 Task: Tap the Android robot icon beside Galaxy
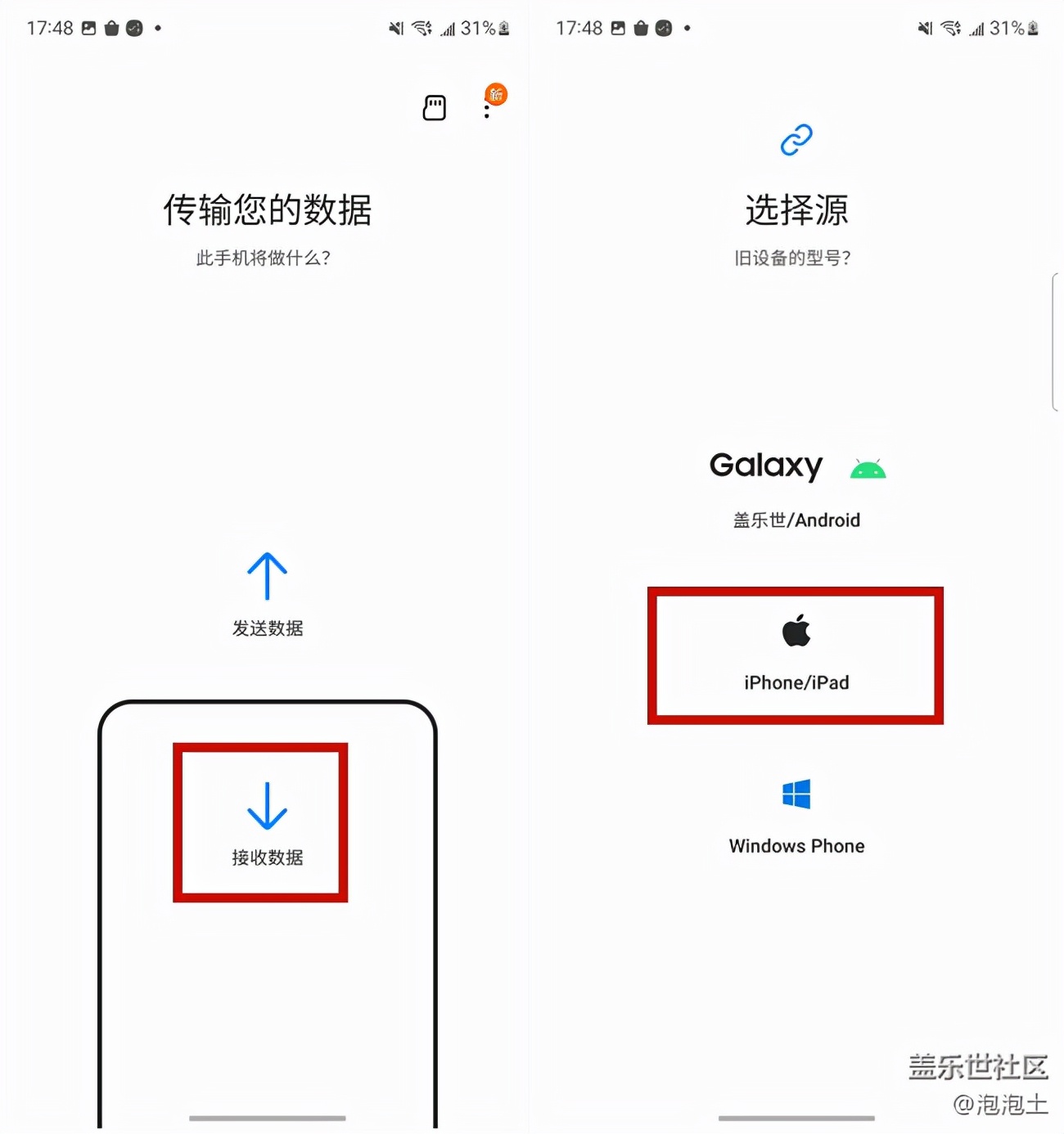[x=868, y=467]
